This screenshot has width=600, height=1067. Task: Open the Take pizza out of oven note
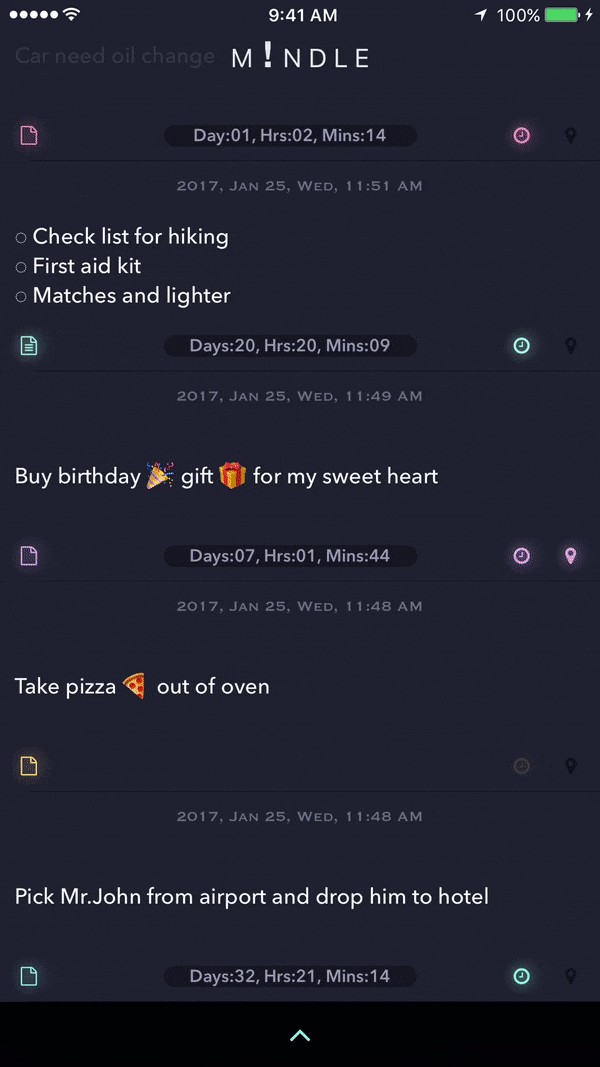coord(142,686)
